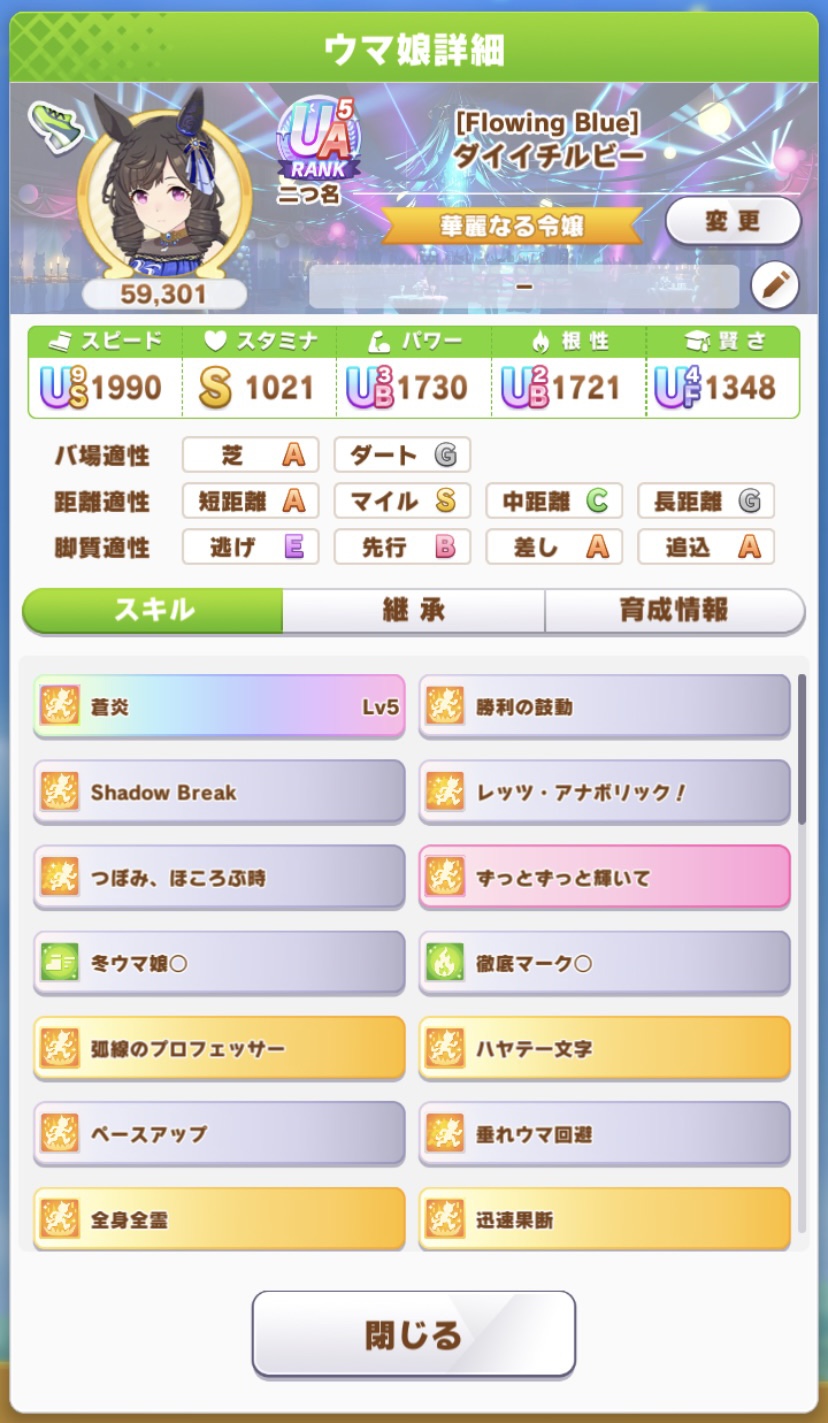Open the ペースアップ skill
This screenshot has height=1423, width=828.
[x=219, y=1134]
